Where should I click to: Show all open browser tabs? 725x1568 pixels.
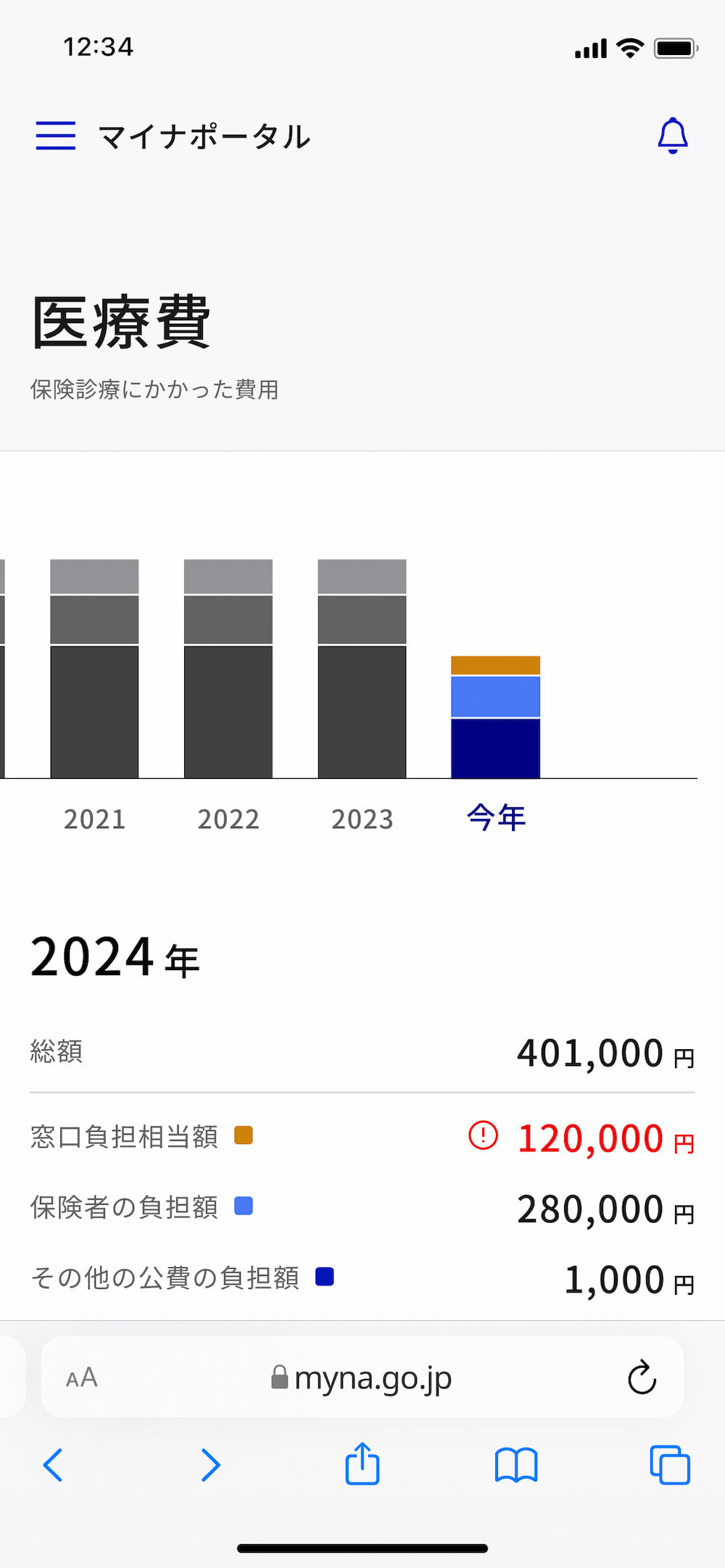point(670,1465)
